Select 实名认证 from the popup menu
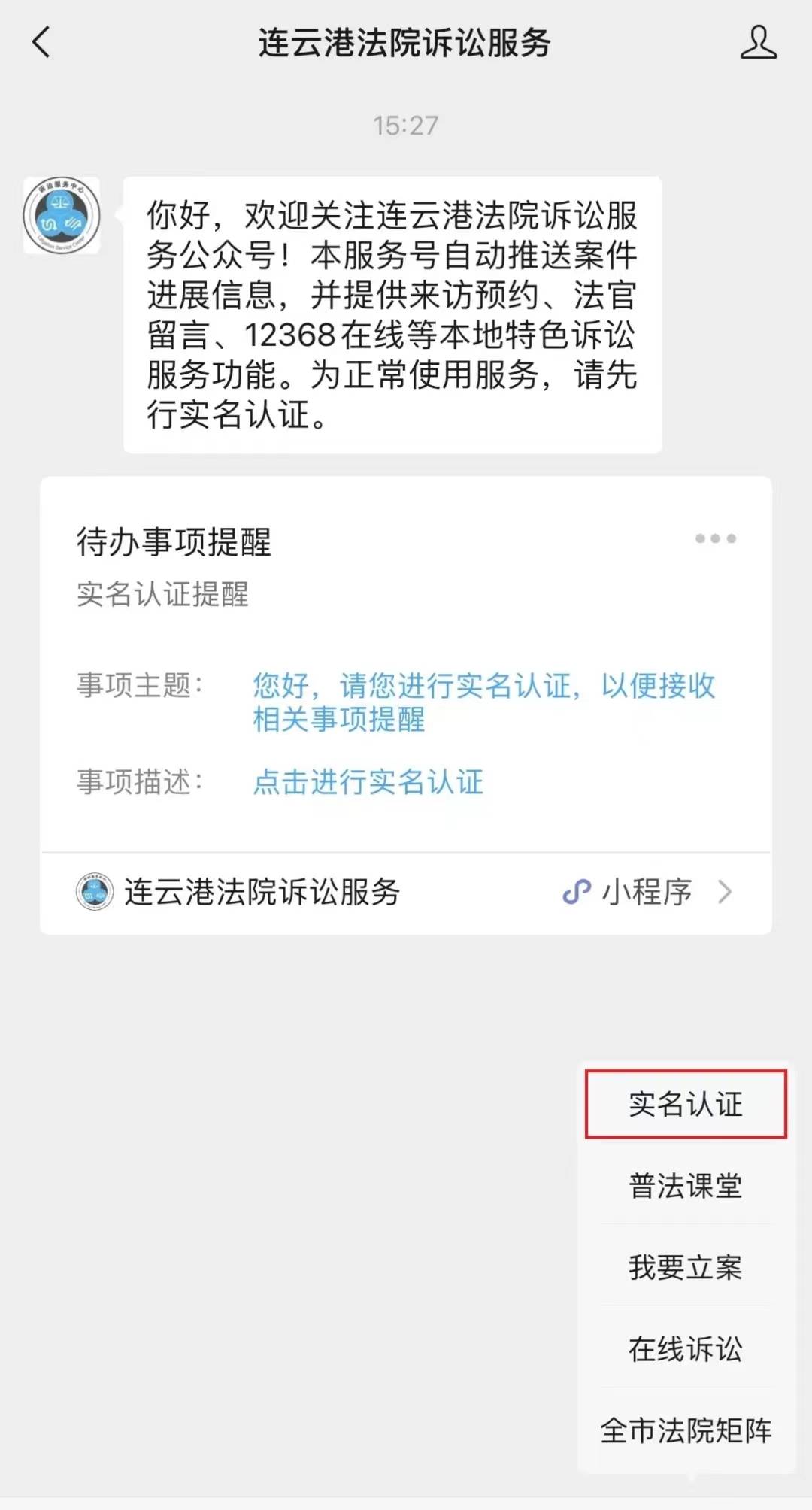Image resolution: width=812 pixels, height=1510 pixels. coord(686,1104)
